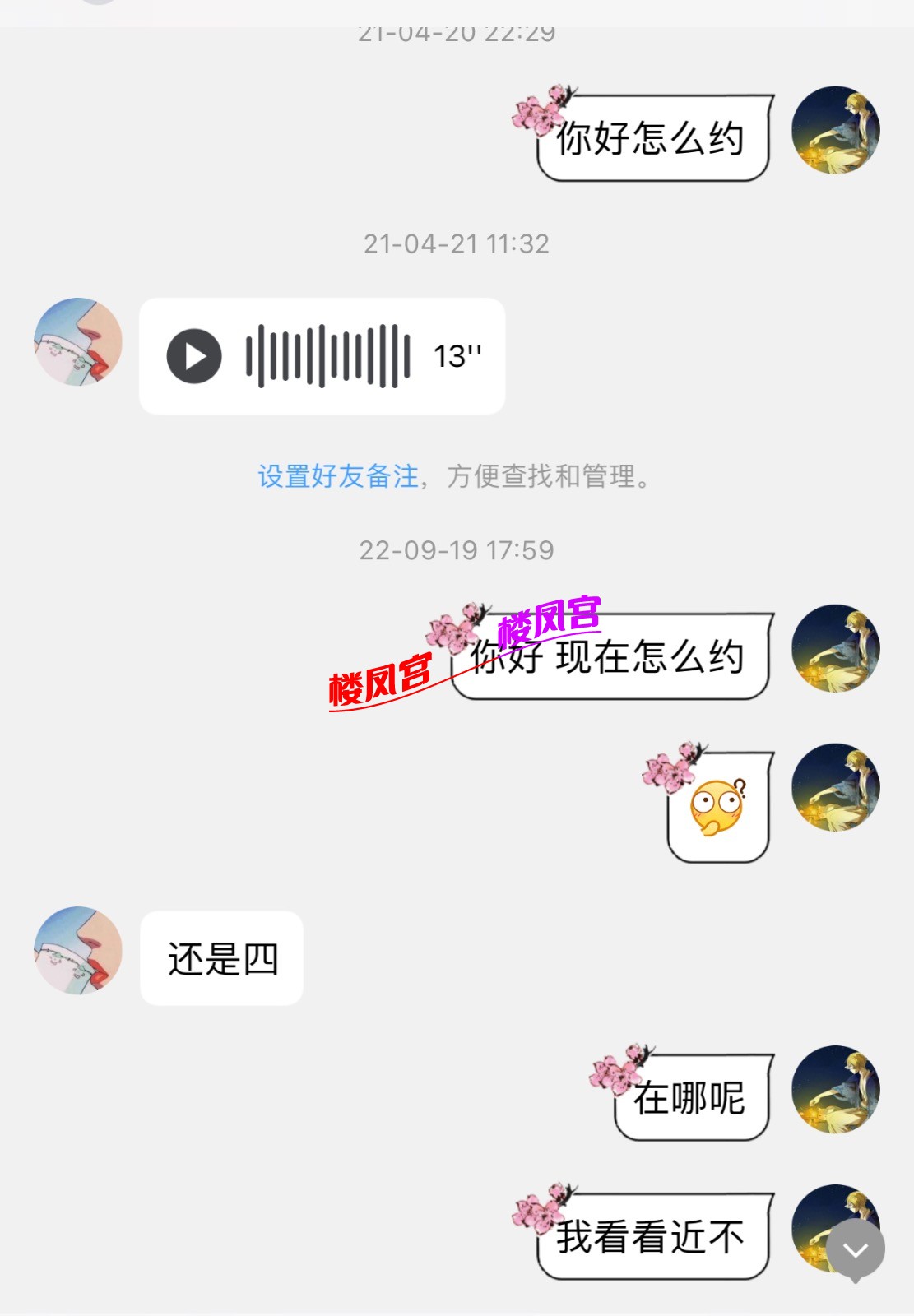Play the 13-second voice message
Screen dimensions: 914x1316
tap(195, 356)
